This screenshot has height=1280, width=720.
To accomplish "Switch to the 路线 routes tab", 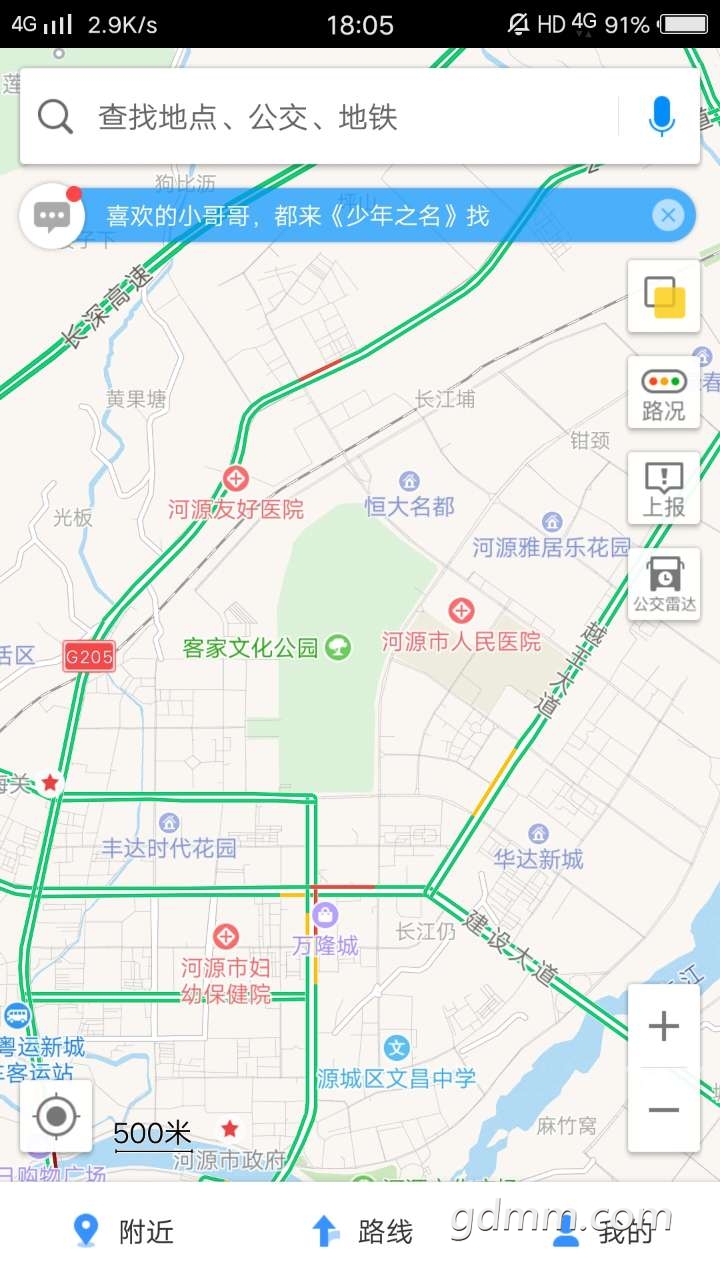I will (362, 1232).
